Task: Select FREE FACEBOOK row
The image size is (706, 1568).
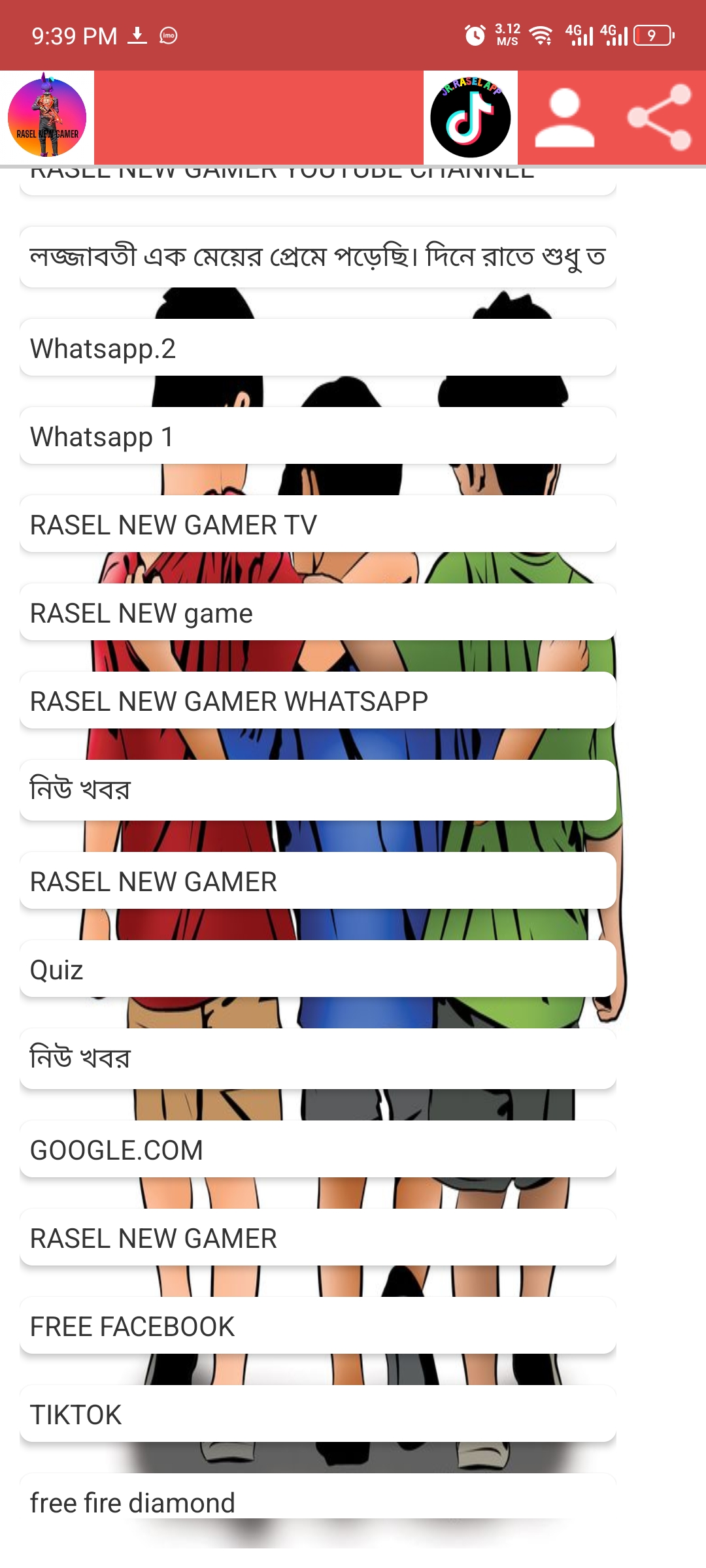Action: click(318, 1326)
